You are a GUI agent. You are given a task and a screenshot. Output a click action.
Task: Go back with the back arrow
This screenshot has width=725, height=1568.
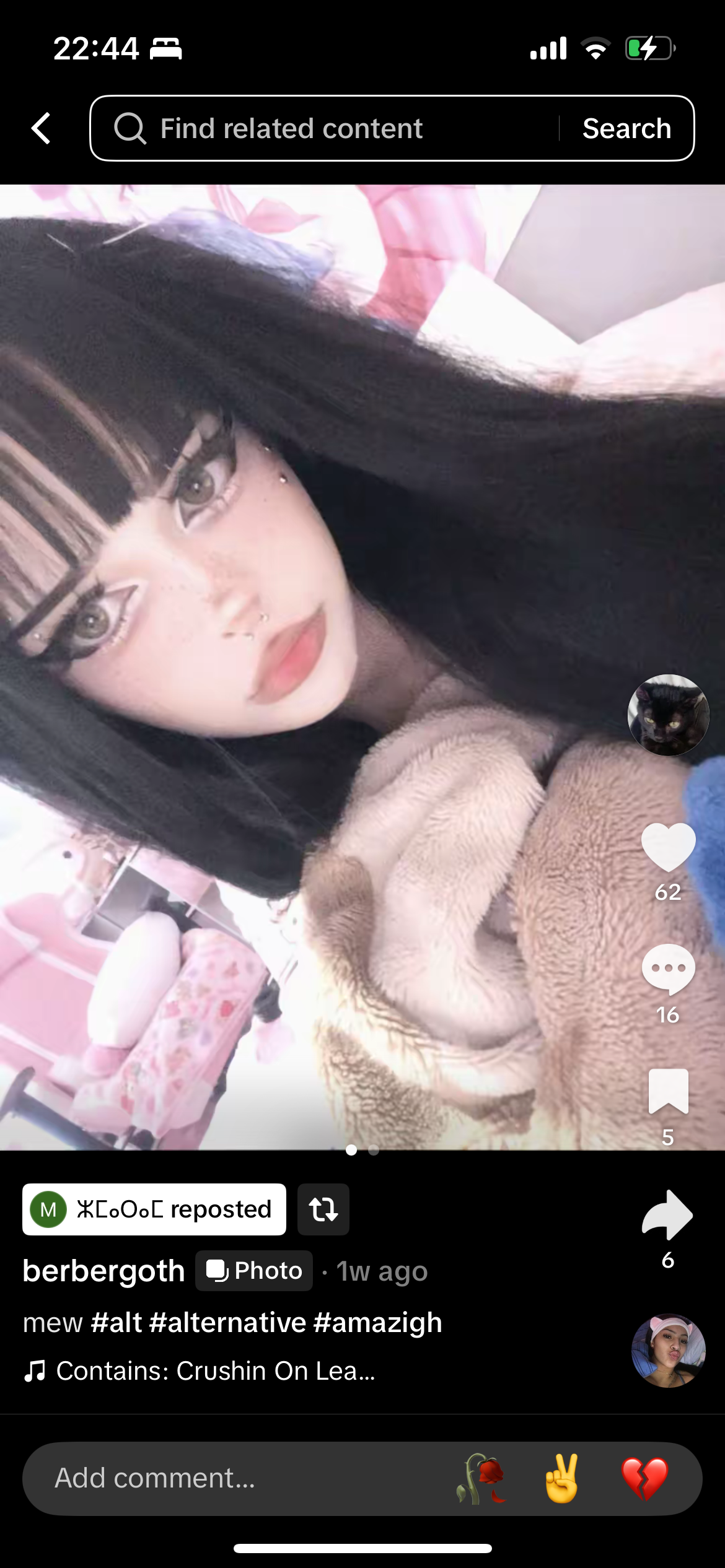41,128
